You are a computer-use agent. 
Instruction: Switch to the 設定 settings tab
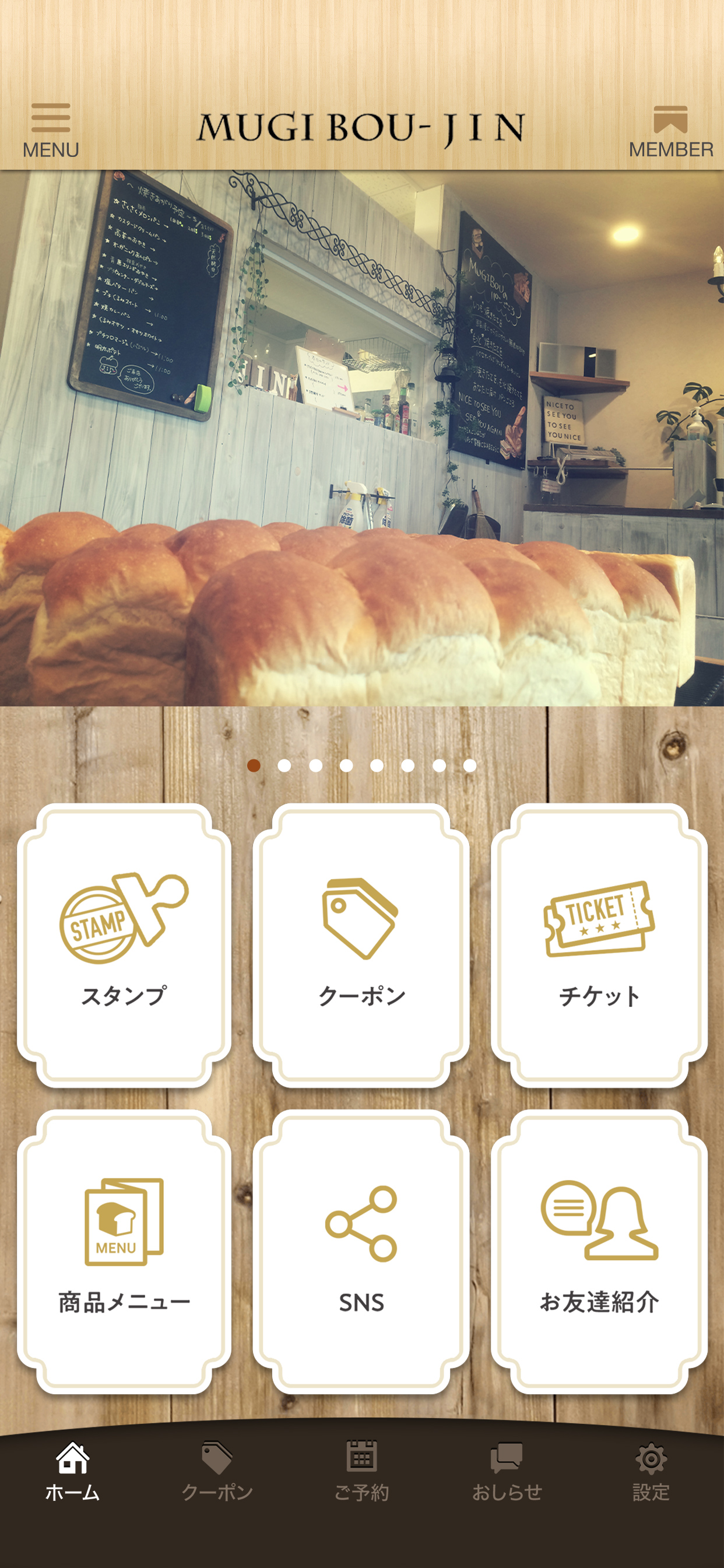[x=651, y=1471]
